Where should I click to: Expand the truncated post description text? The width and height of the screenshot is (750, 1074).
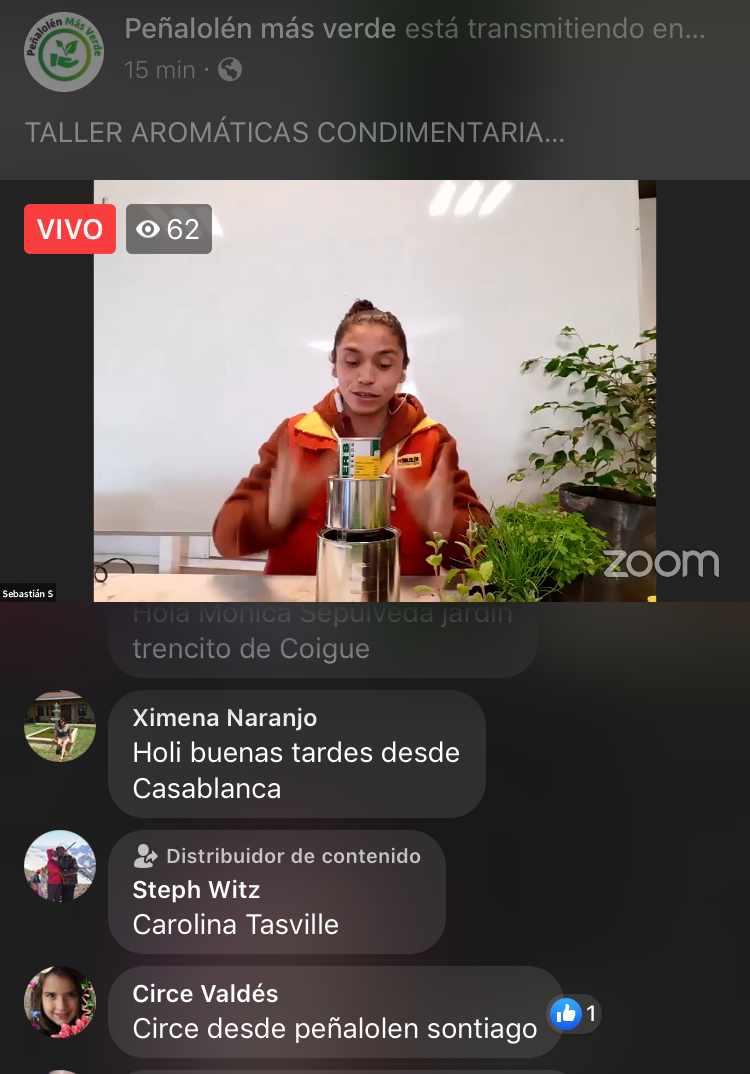coord(295,133)
